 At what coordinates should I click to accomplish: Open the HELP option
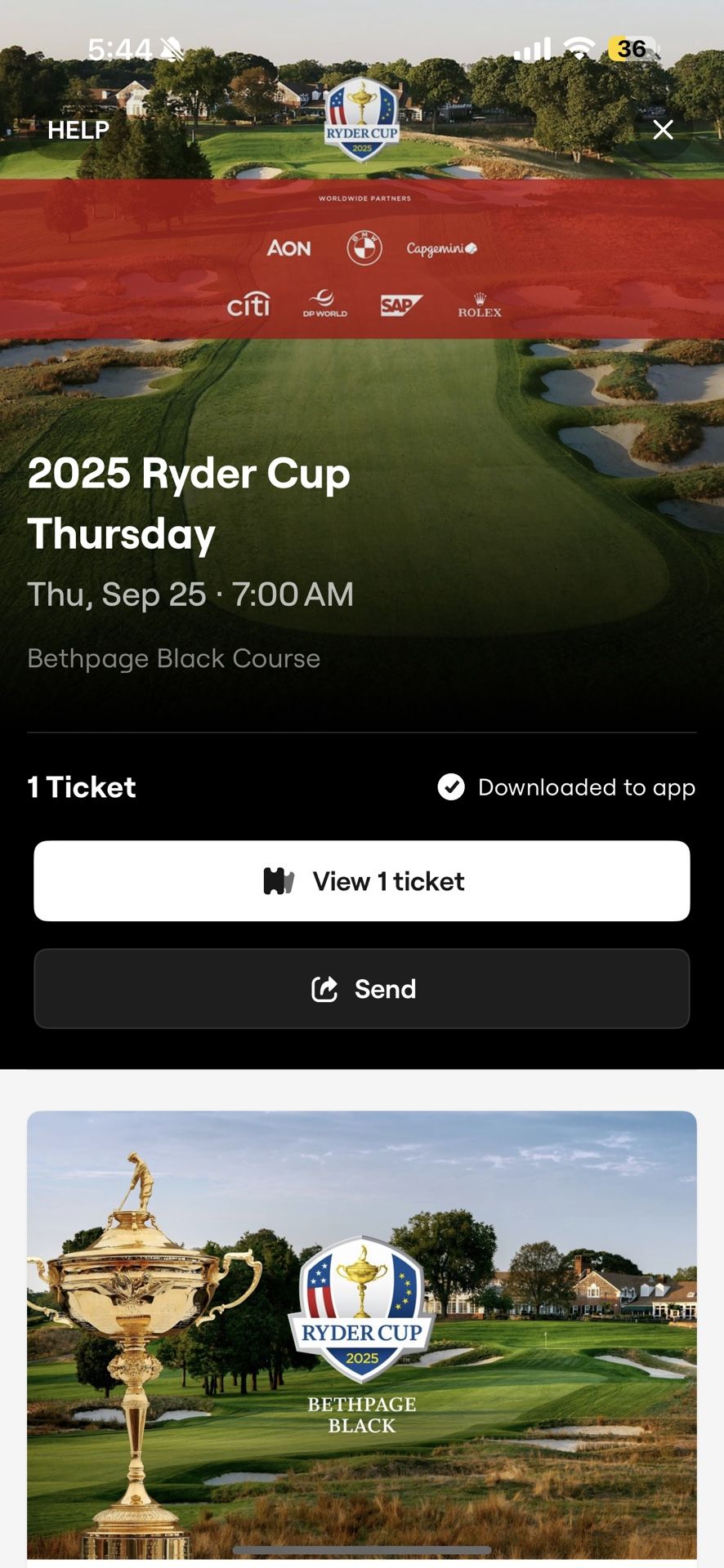(x=78, y=130)
